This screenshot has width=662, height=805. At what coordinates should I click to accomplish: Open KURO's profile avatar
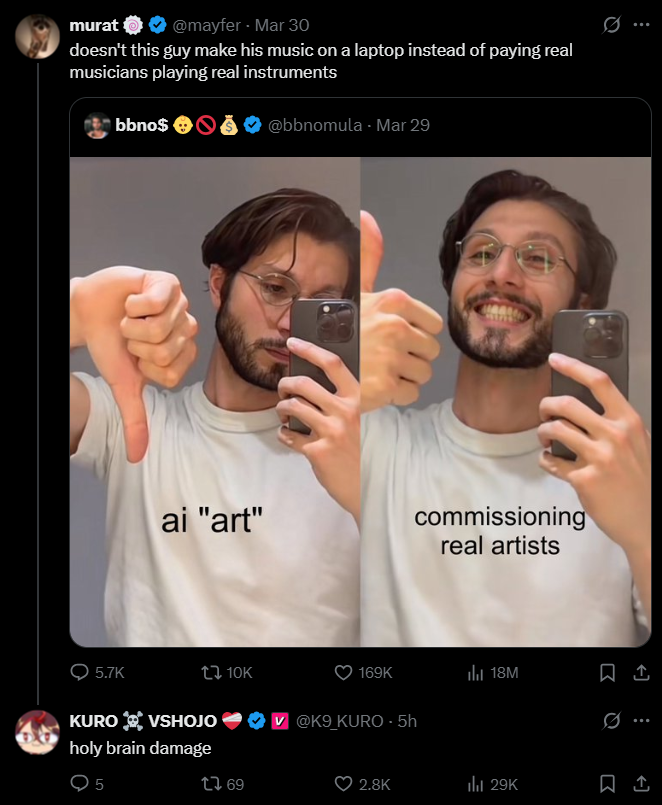coord(38,732)
